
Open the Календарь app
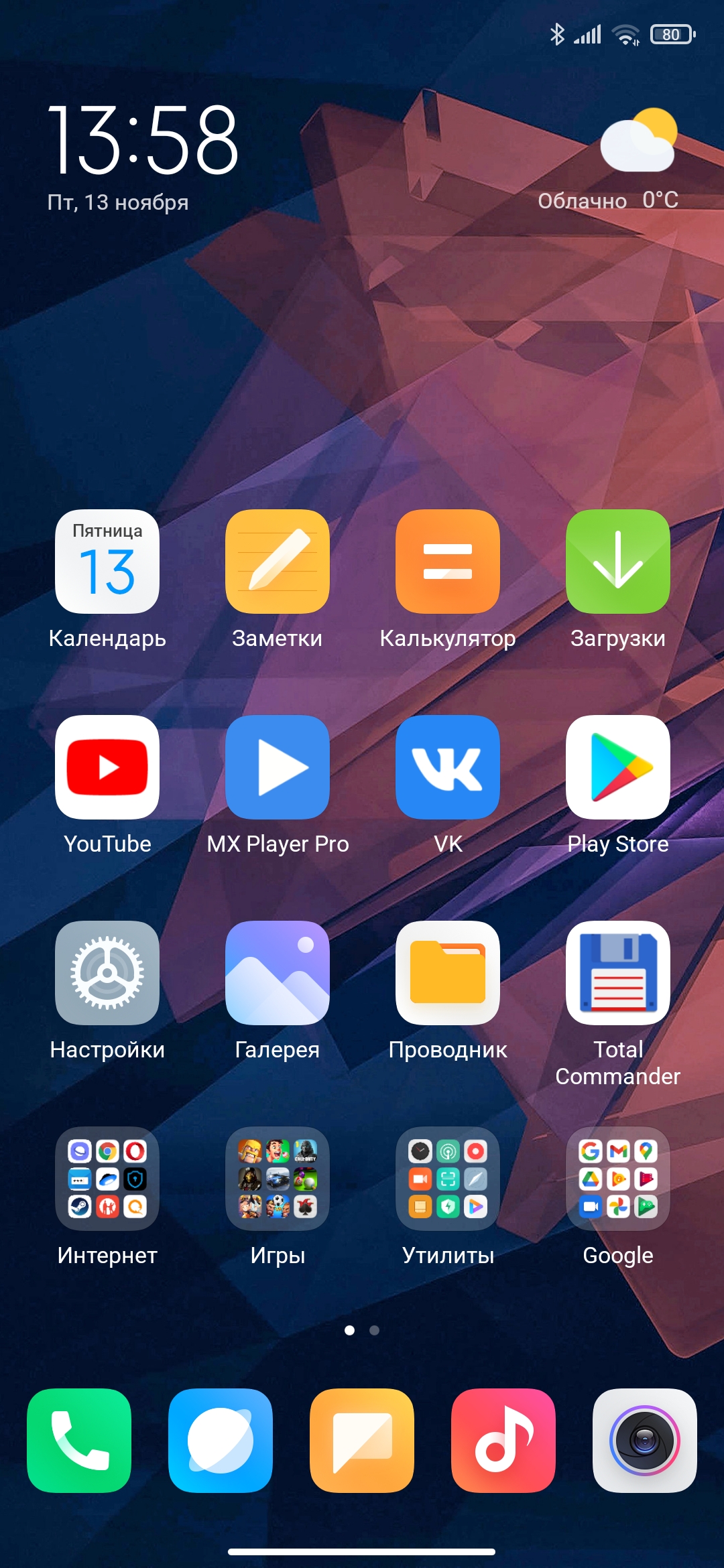coord(107,562)
